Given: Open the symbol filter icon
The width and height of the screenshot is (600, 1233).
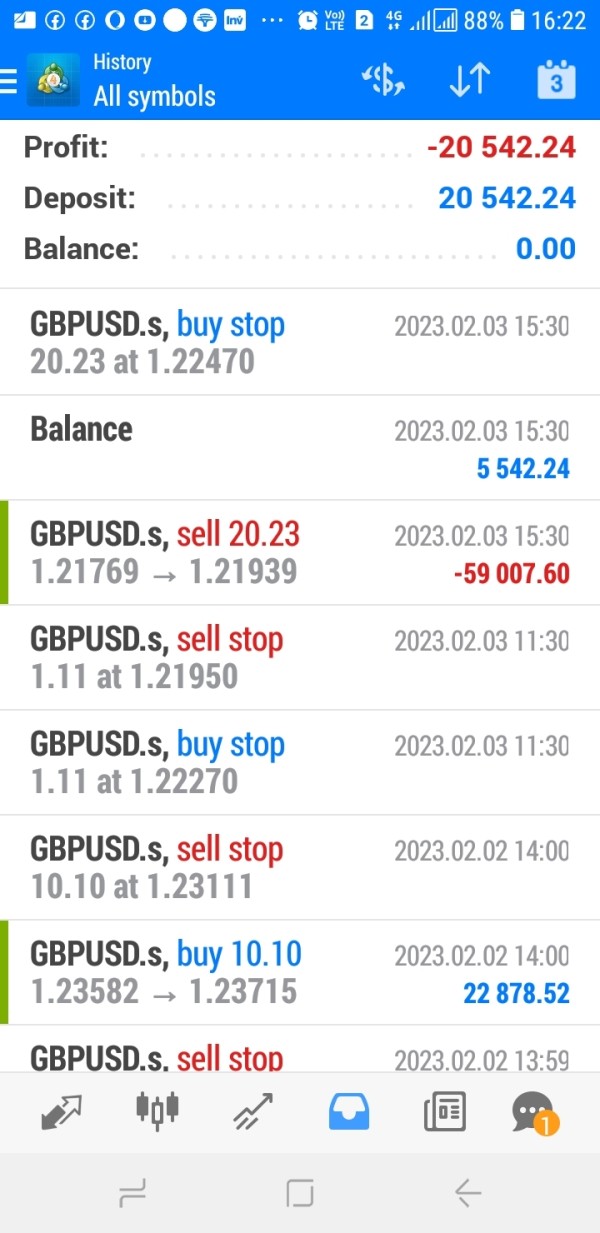Looking at the screenshot, I should coord(383,81).
